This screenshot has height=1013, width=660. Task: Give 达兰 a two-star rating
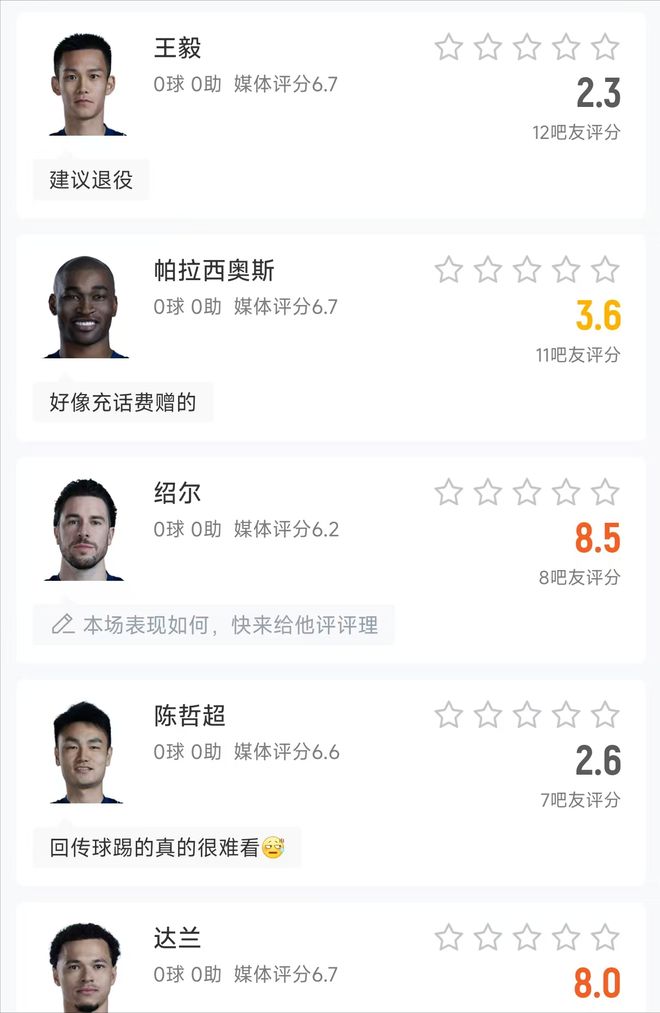click(x=488, y=938)
